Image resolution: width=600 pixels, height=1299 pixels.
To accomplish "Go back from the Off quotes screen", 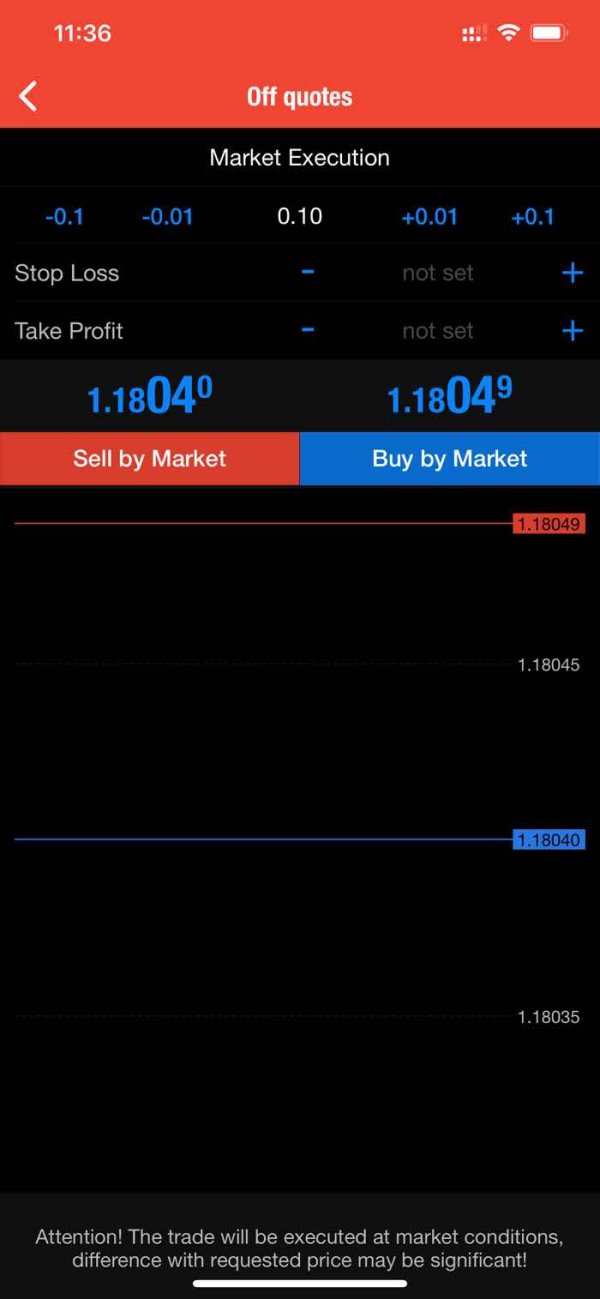I will click(28, 96).
